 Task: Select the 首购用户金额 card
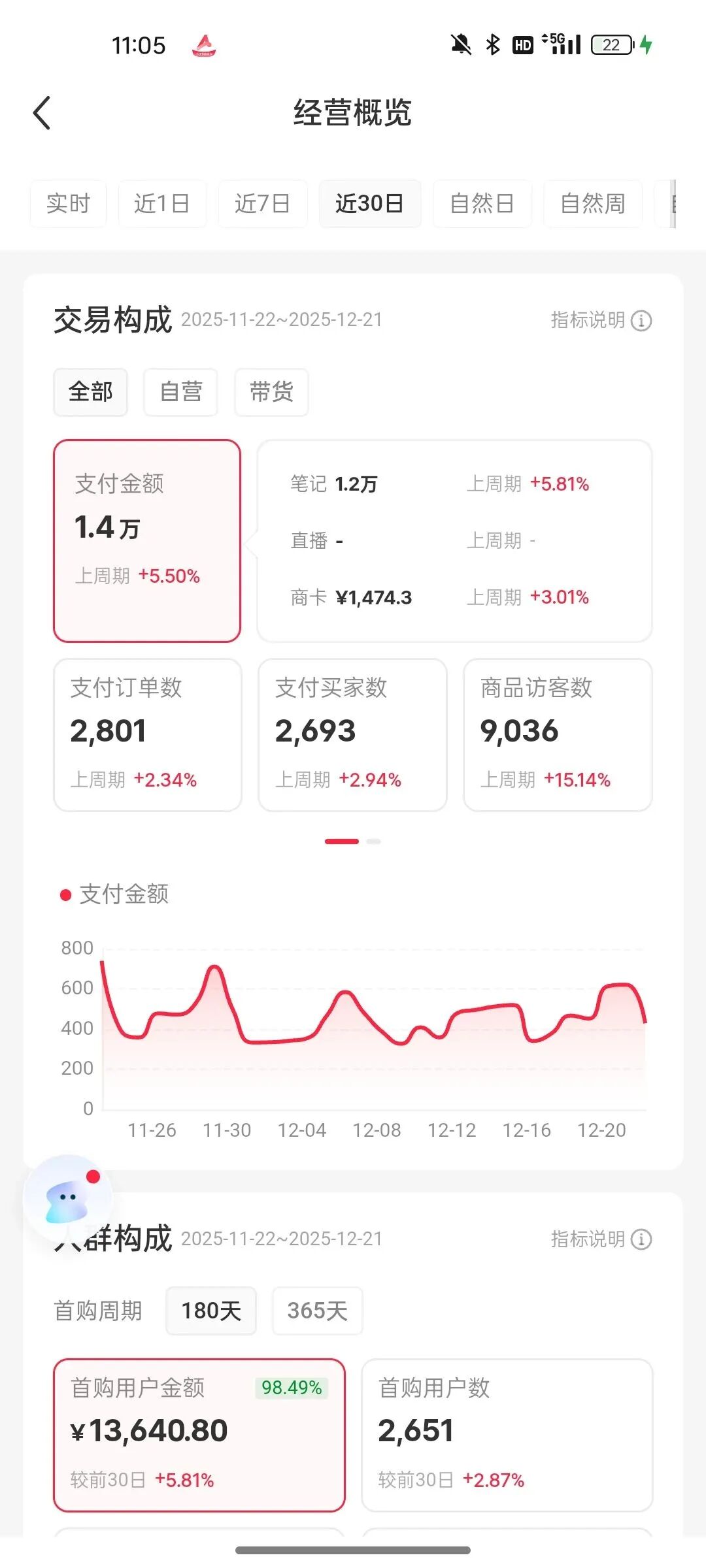pos(199,1435)
